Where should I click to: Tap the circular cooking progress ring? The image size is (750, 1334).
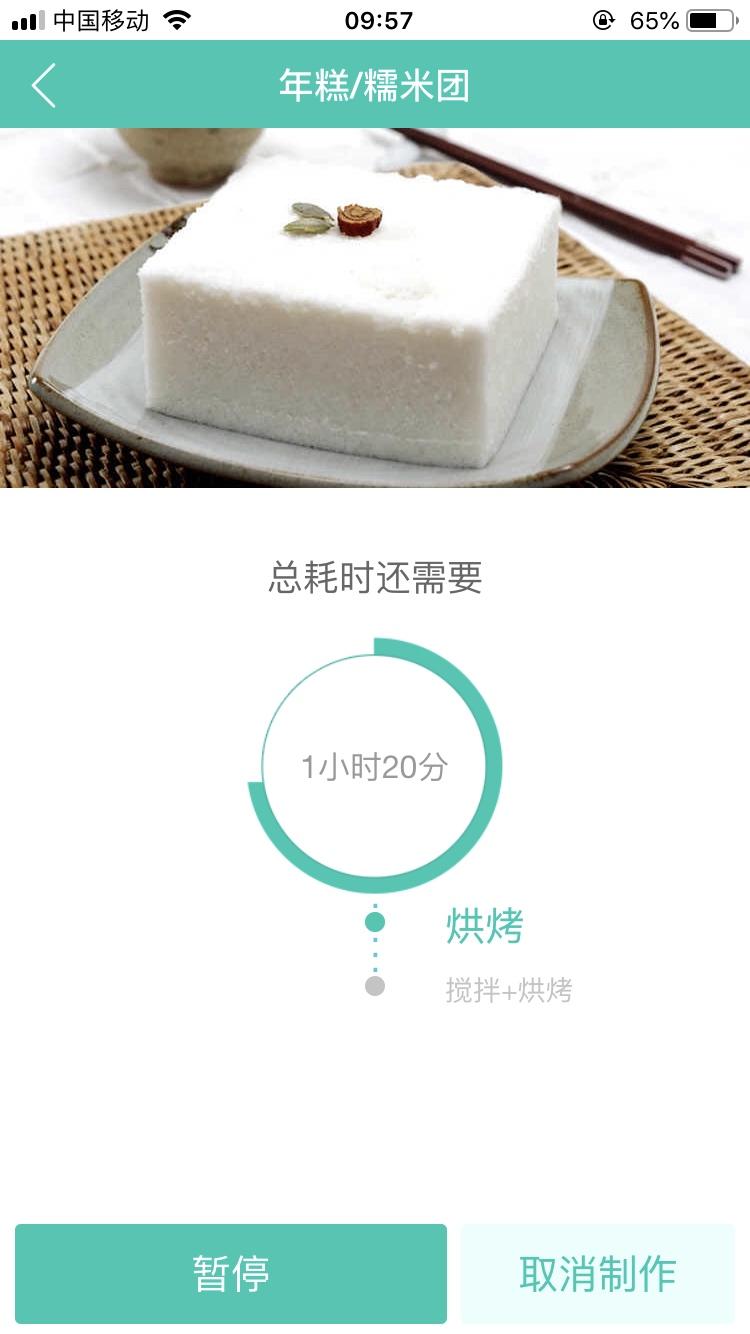point(375,766)
